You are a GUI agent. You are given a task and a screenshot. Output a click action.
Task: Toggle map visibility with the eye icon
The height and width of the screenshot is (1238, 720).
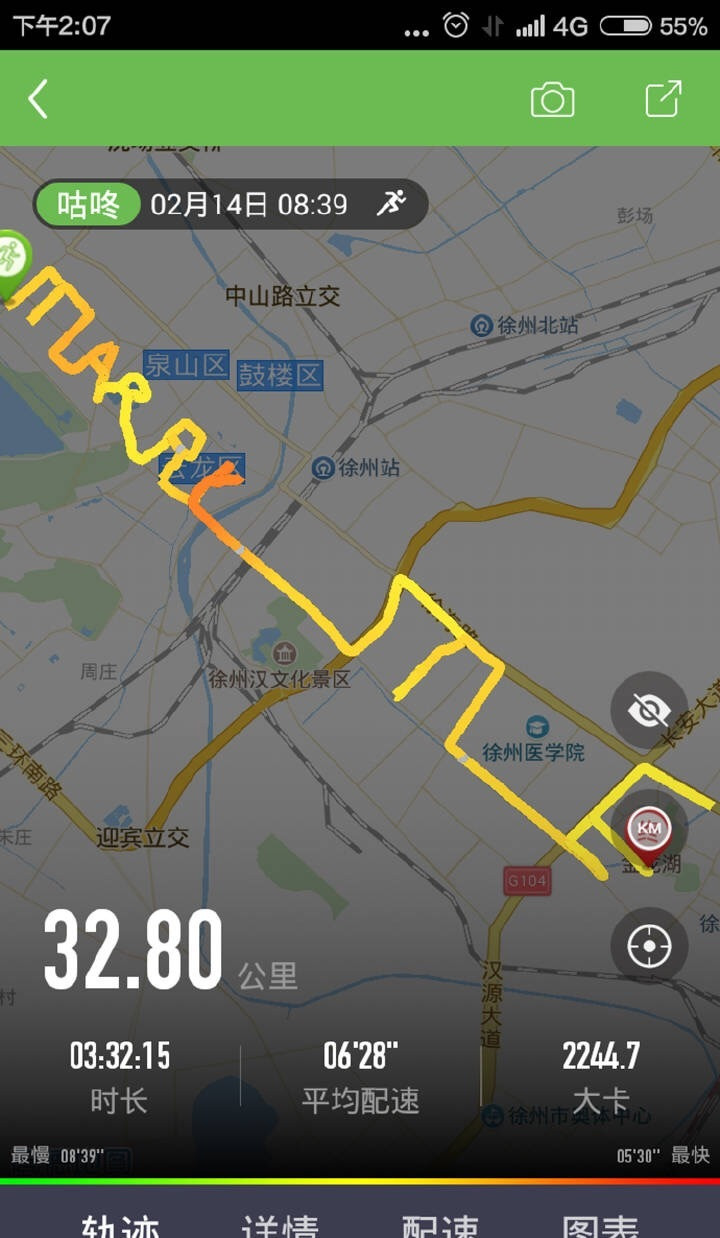point(649,711)
